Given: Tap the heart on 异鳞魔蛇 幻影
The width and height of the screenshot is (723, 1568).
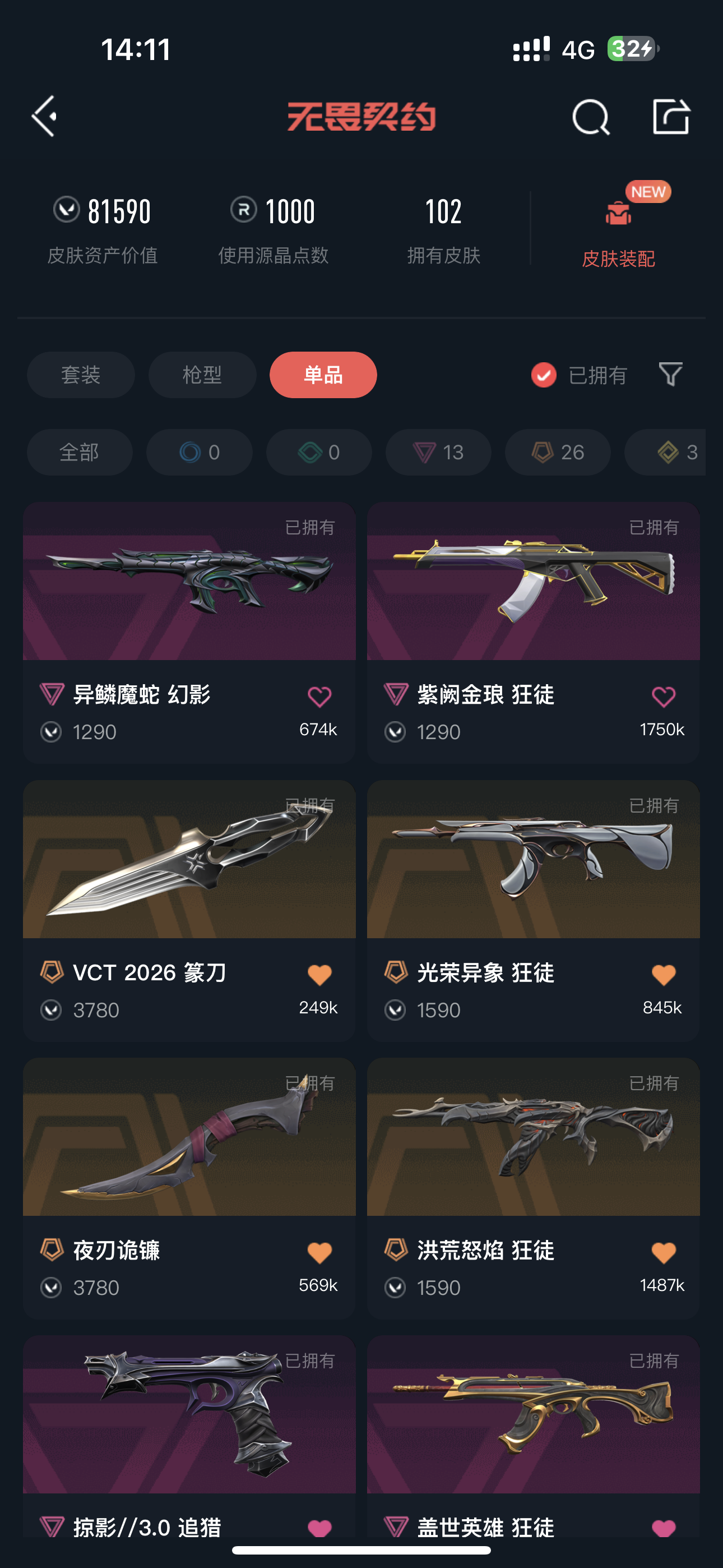Looking at the screenshot, I should pyautogui.click(x=319, y=697).
